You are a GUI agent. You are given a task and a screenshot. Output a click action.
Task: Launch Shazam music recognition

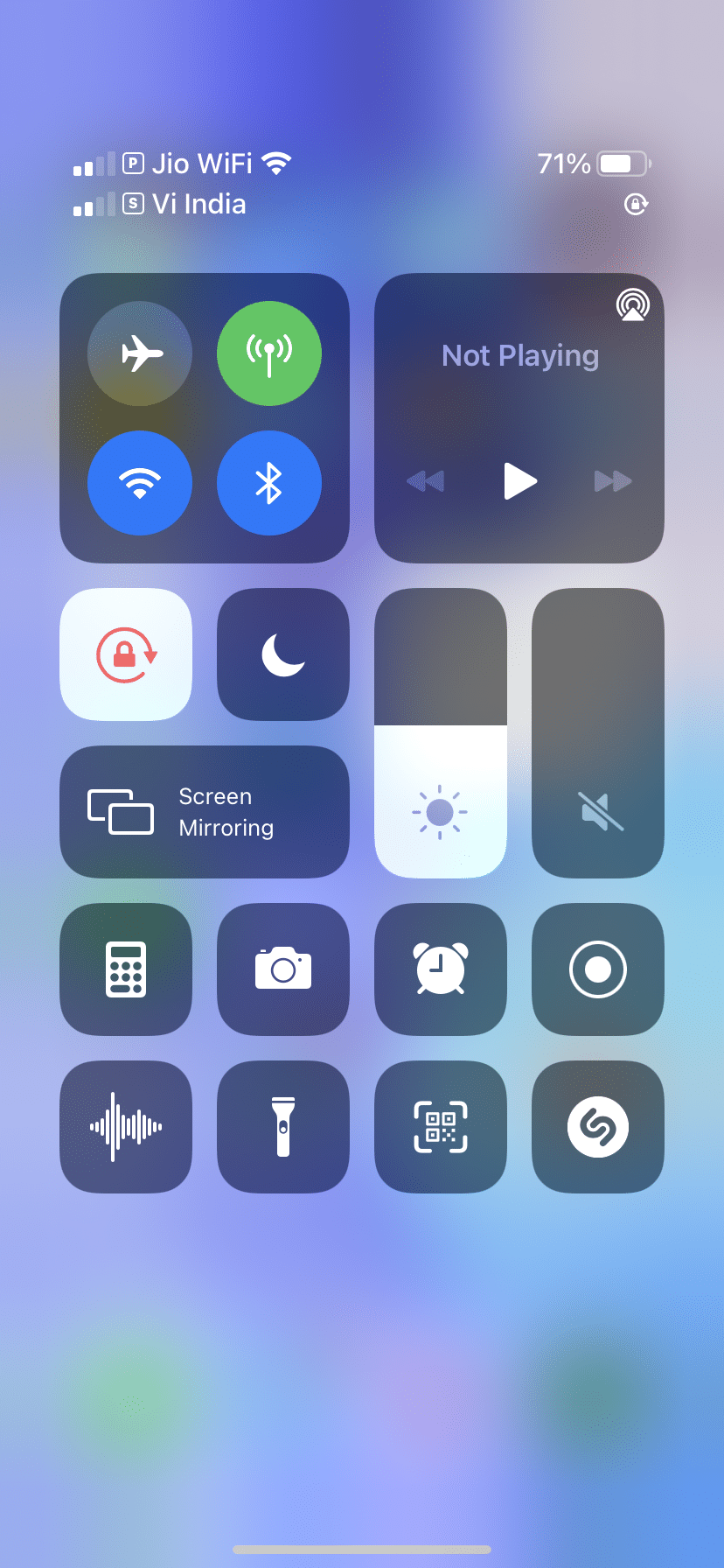597,1127
